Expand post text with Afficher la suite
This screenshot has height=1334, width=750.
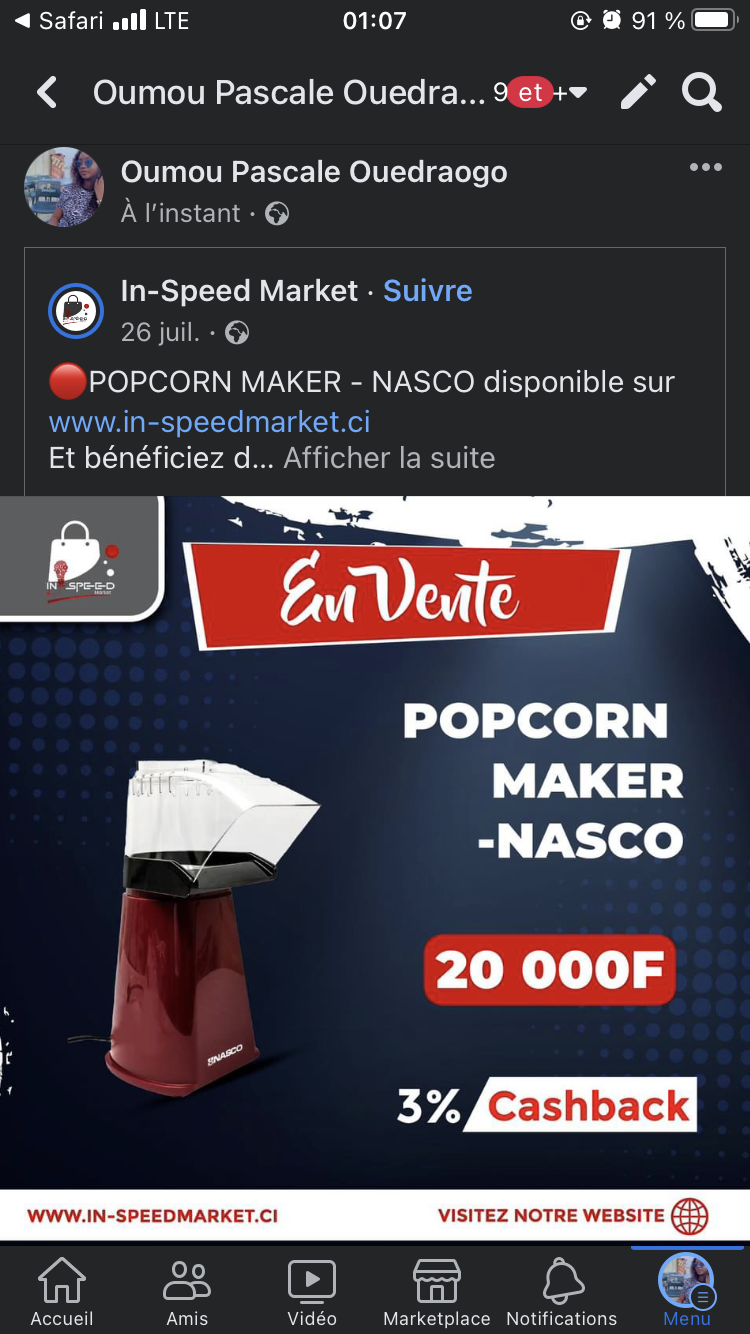(x=389, y=458)
